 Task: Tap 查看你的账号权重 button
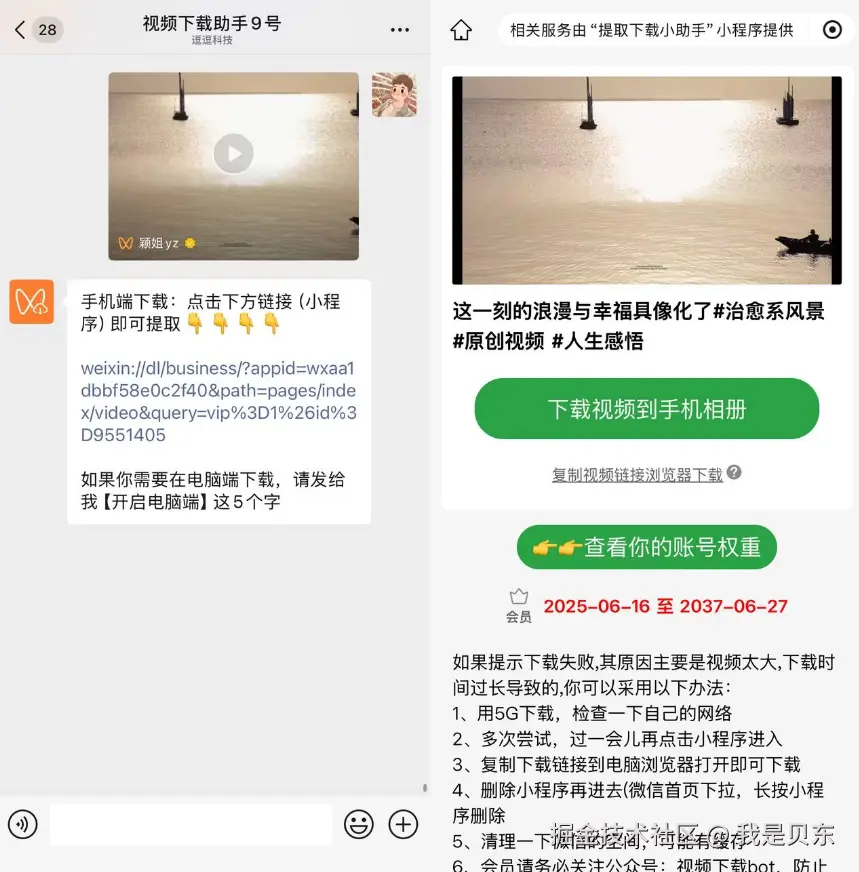pos(647,547)
